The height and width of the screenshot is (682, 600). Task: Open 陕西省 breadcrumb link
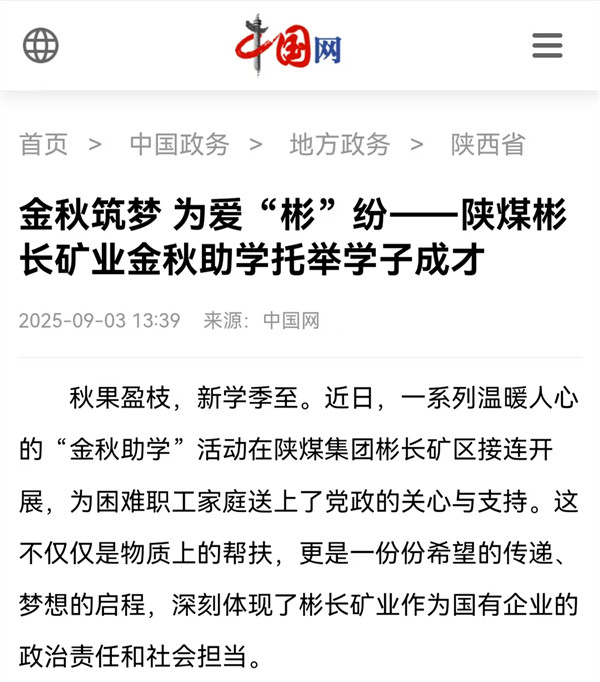pos(488,144)
